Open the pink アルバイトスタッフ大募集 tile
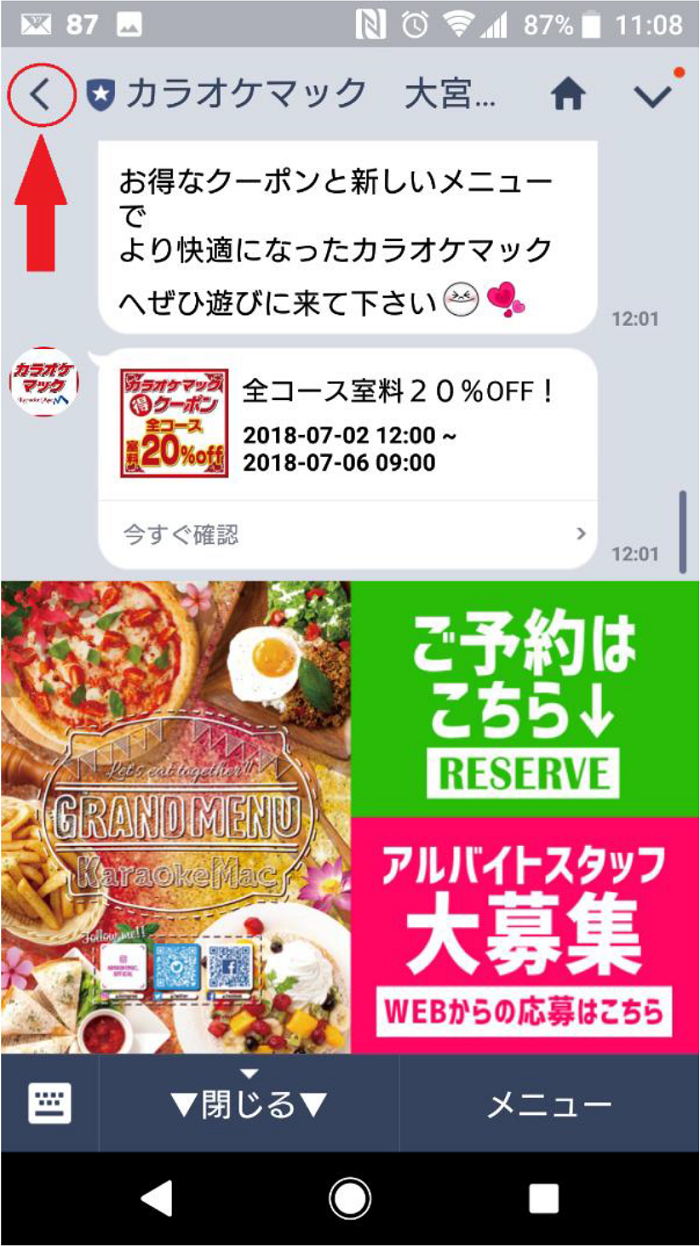This screenshot has width=700, height=1246. (x=525, y=935)
